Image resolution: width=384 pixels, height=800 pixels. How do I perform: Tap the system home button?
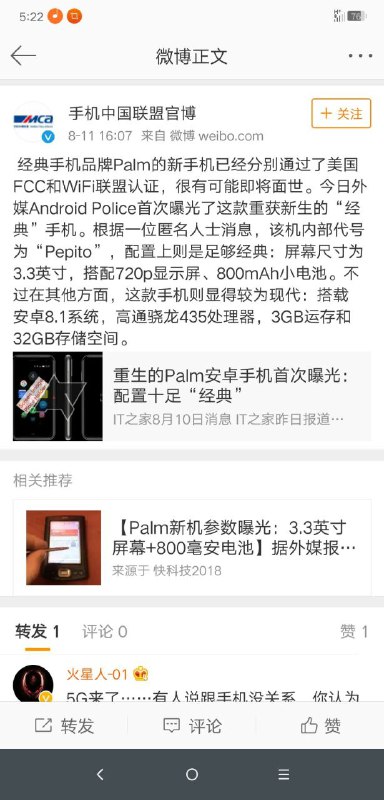(x=192, y=774)
